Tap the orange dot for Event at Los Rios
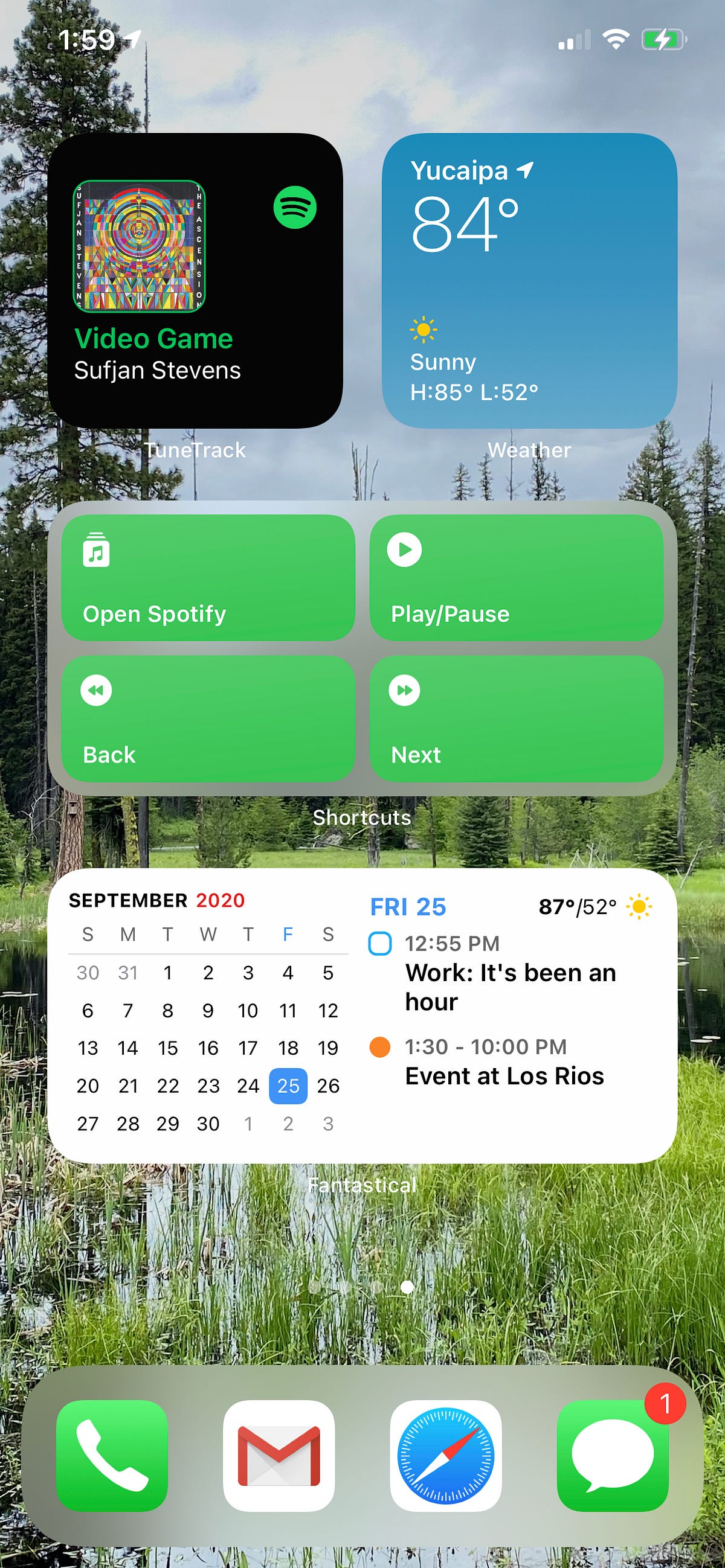 pos(379,1046)
